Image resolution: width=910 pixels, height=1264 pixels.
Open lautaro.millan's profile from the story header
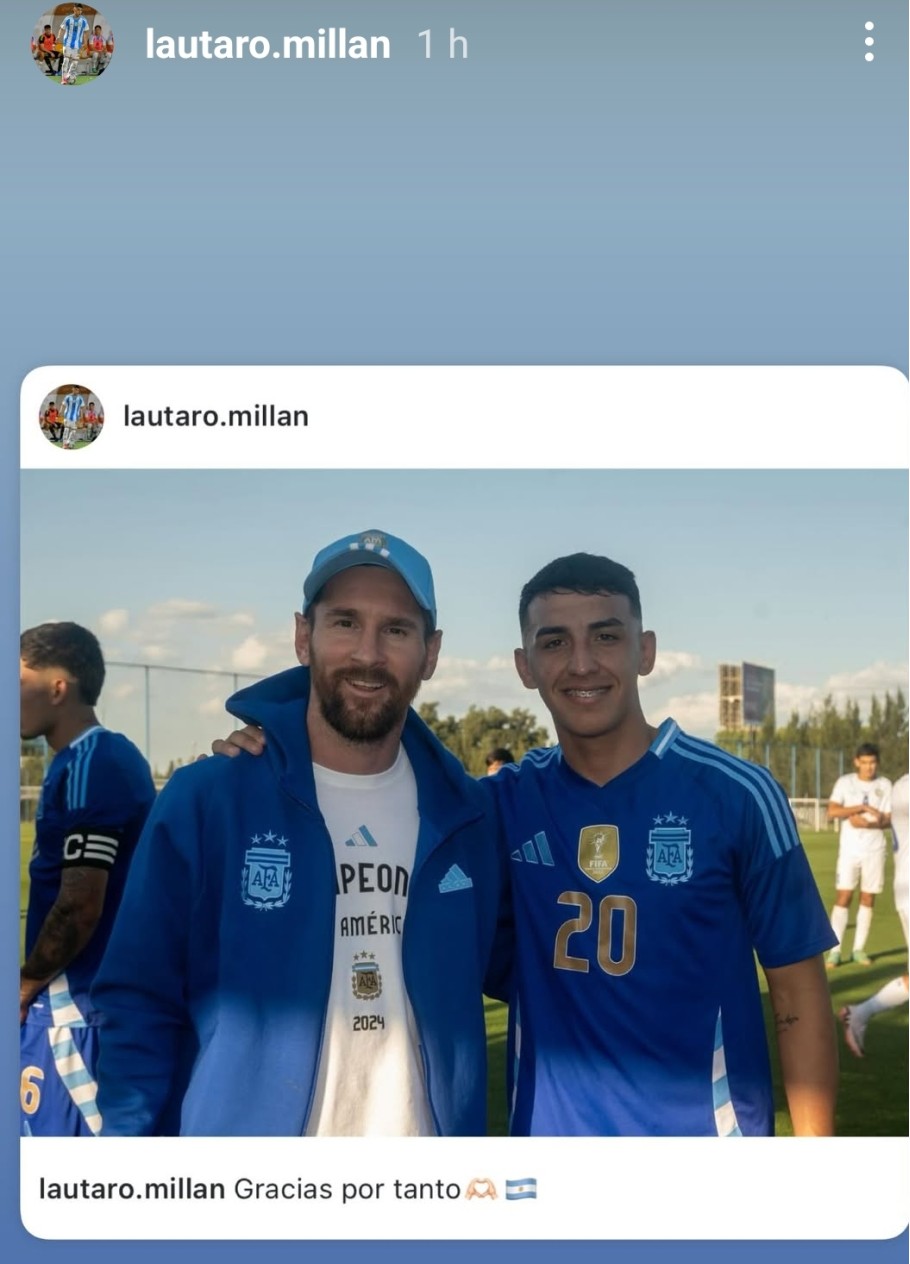[267, 44]
